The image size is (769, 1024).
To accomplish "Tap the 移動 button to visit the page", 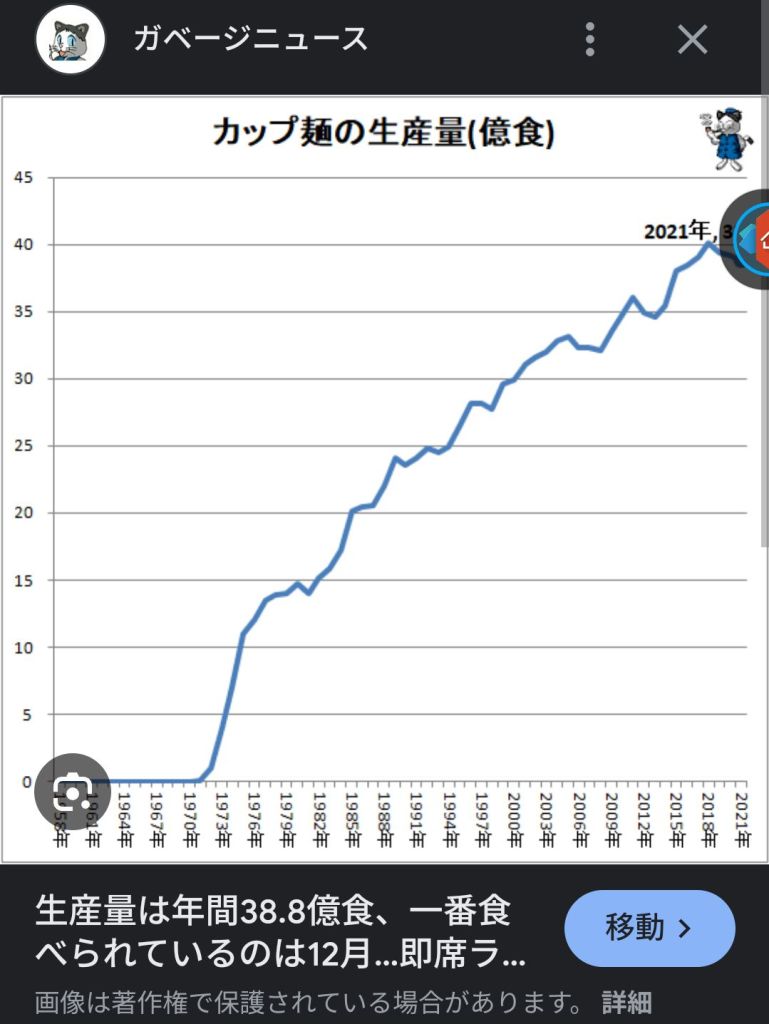I will coord(649,928).
